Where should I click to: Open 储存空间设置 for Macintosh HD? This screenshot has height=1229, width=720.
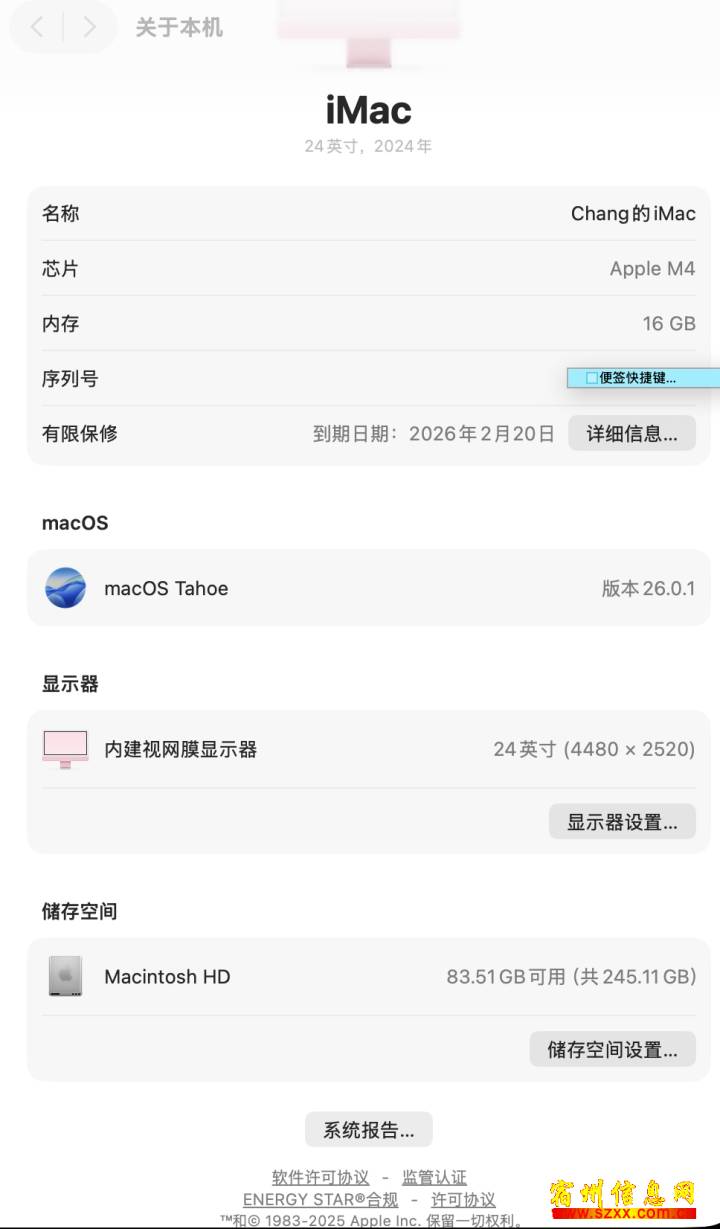coord(612,1049)
